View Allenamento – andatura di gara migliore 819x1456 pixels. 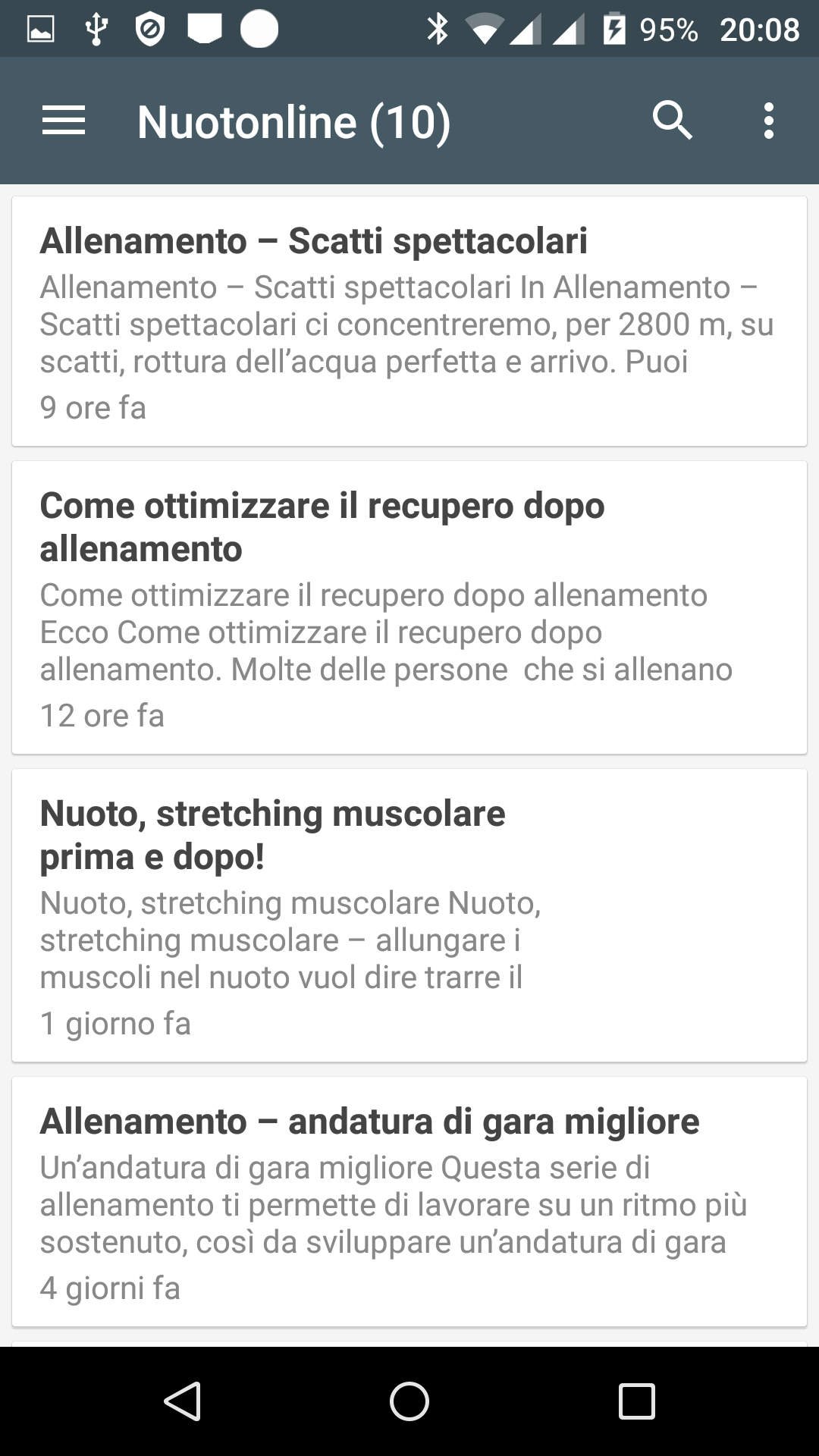409,1201
